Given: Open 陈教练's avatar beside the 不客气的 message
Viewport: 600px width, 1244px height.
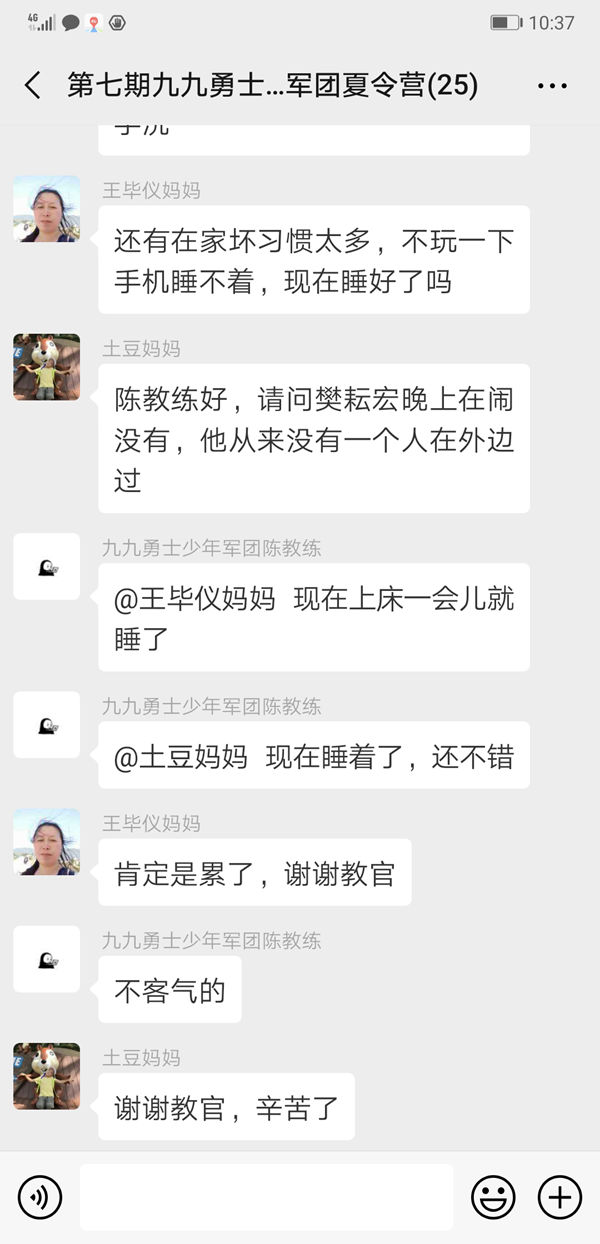Looking at the screenshot, I should point(46,959).
